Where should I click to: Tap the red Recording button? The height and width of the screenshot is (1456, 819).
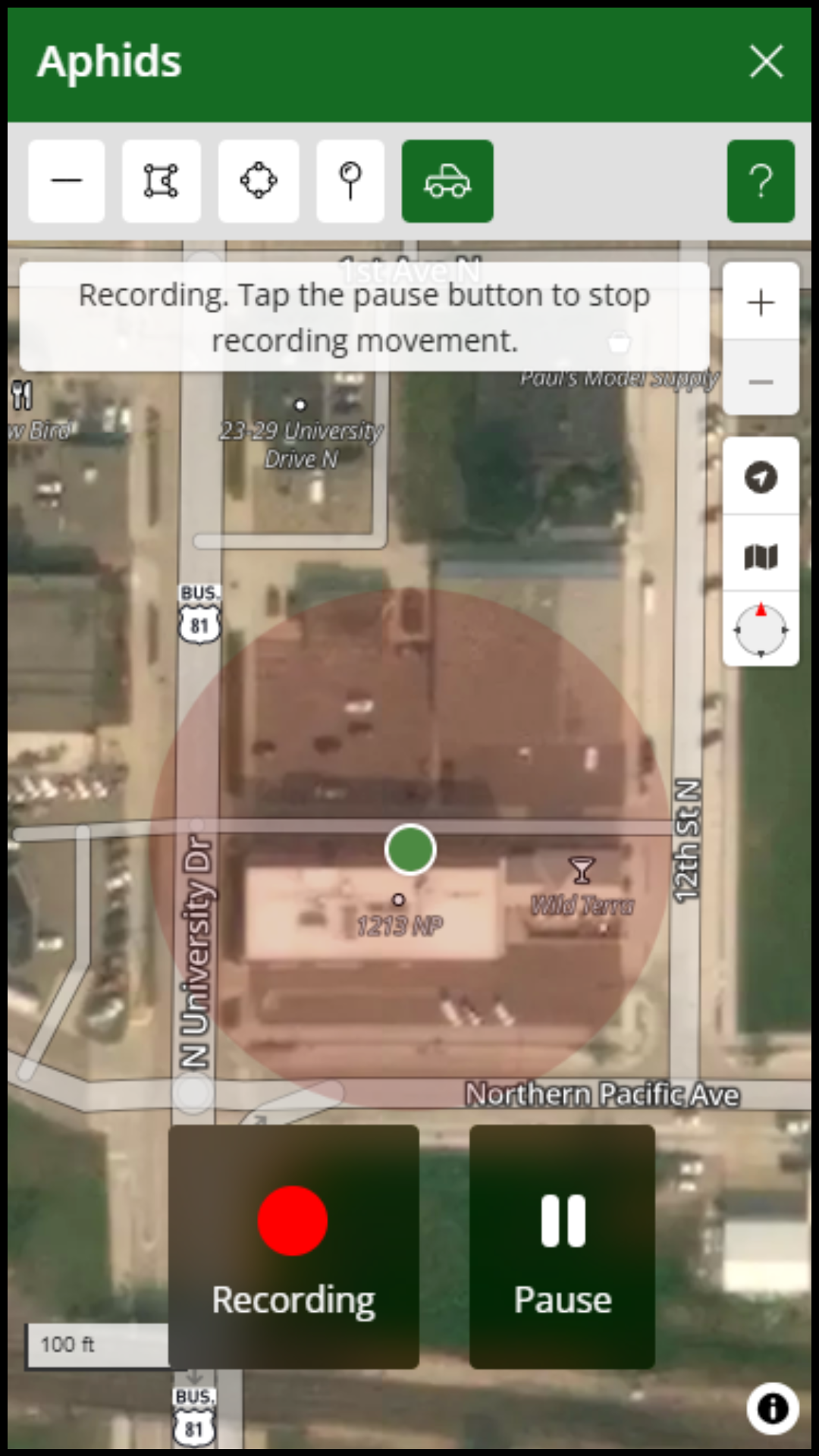coord(293,1246)
